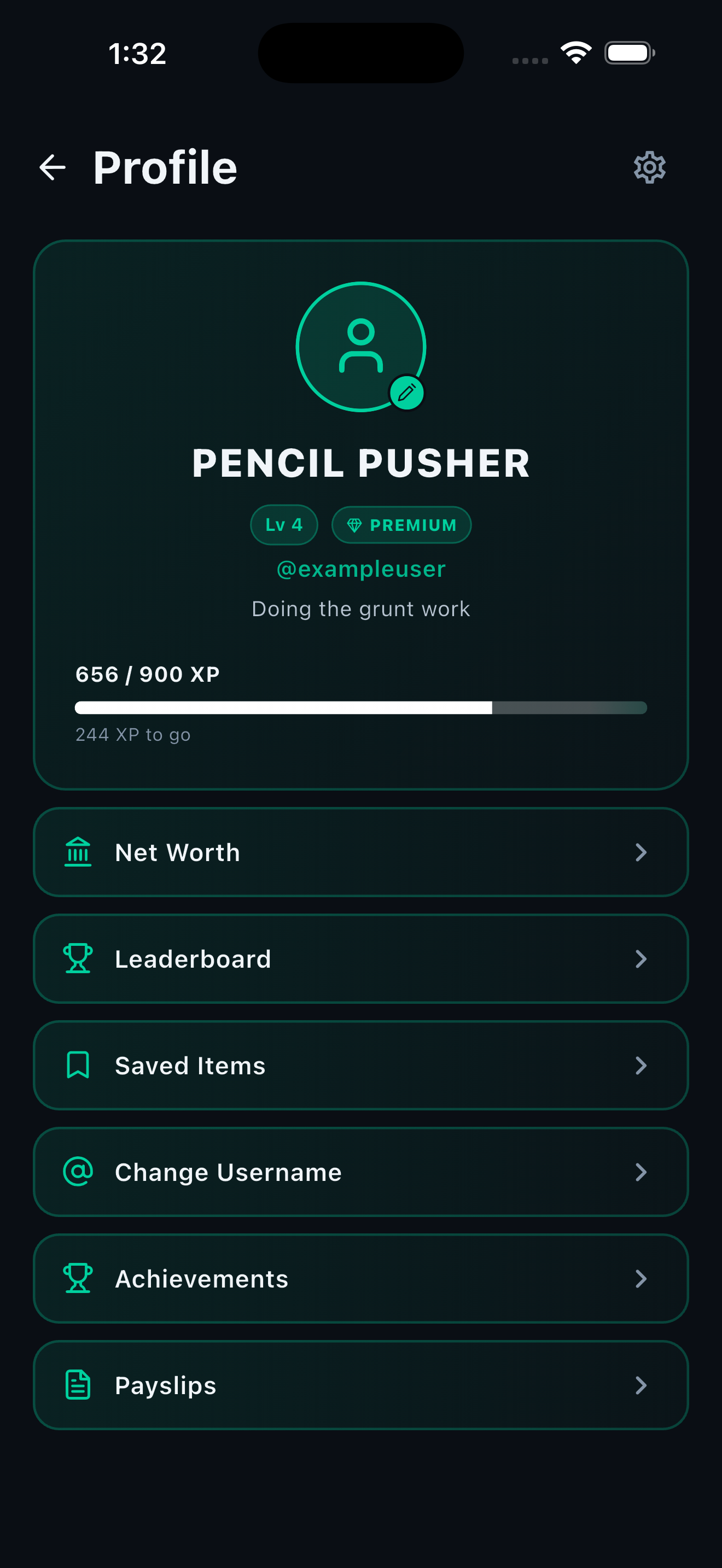The image size is (722, 1568).
Task: Click the trophy icon beside Achievements
Action: pos(78,1279)
